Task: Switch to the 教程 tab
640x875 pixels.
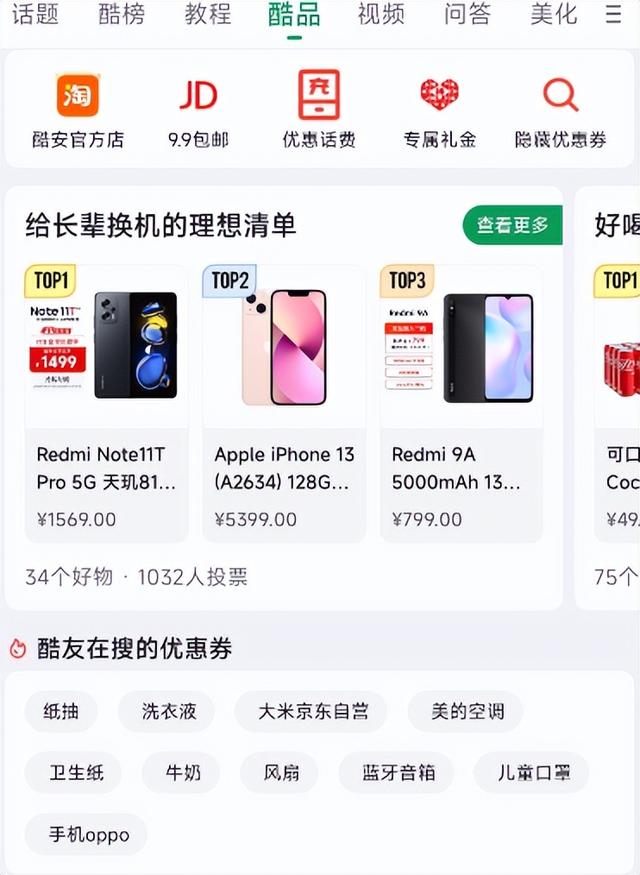Action: [x=208, y=14]
